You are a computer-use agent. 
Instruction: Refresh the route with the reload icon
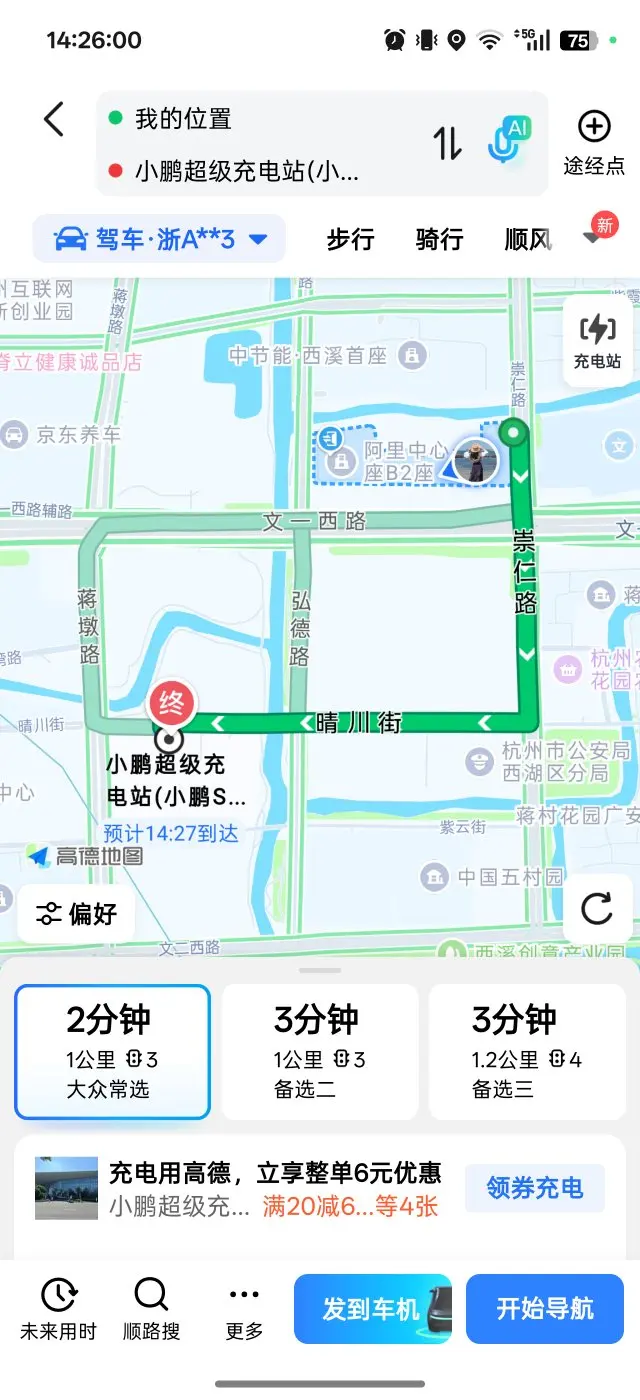[x=596, y=910]
